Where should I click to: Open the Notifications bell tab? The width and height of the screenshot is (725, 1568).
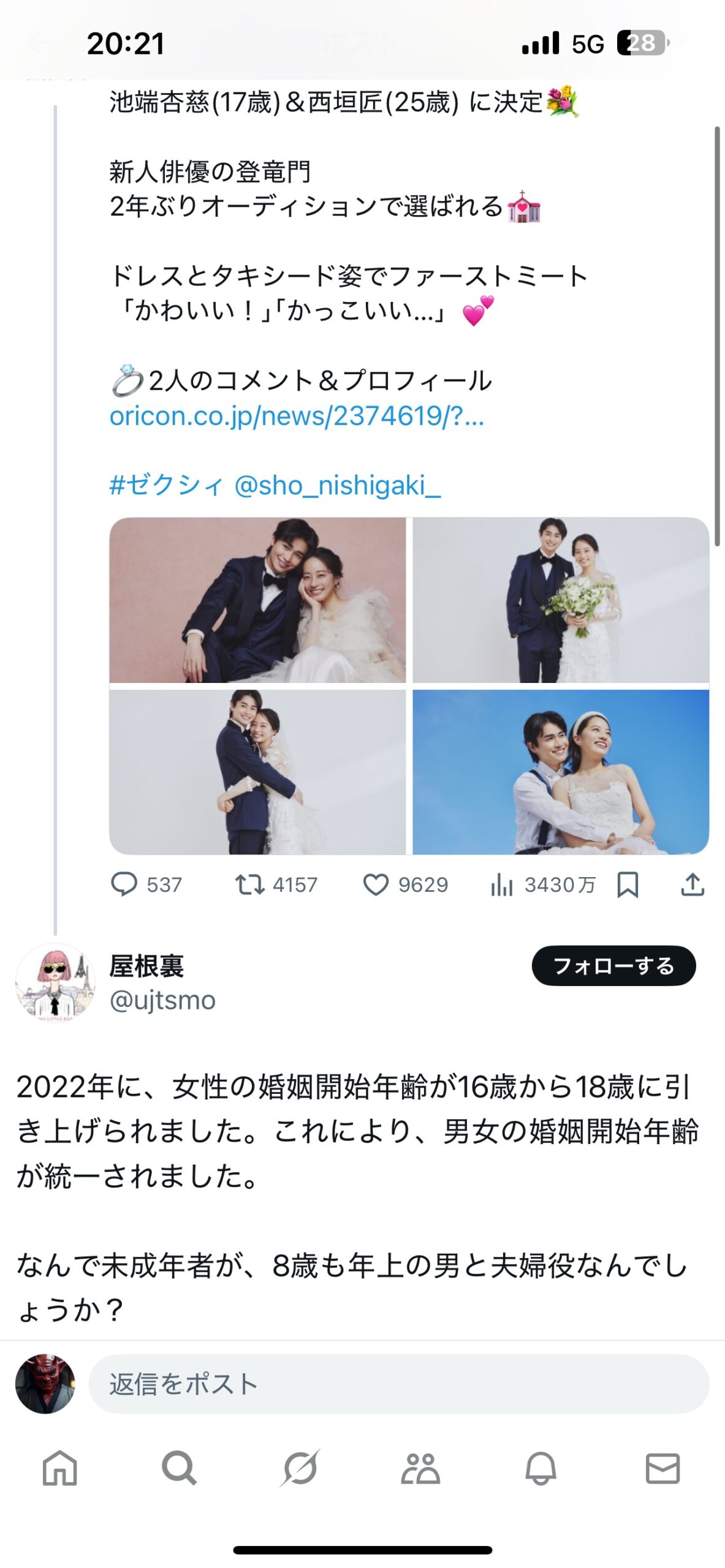pyautogui.click(x=541, y=1468)
